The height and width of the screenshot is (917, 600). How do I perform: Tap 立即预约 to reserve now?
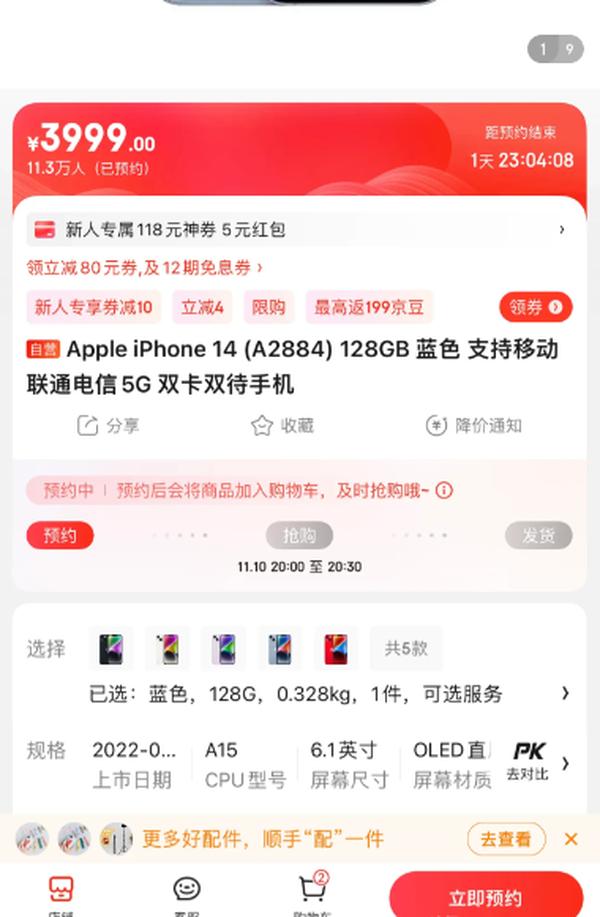(x=485, y=896)
